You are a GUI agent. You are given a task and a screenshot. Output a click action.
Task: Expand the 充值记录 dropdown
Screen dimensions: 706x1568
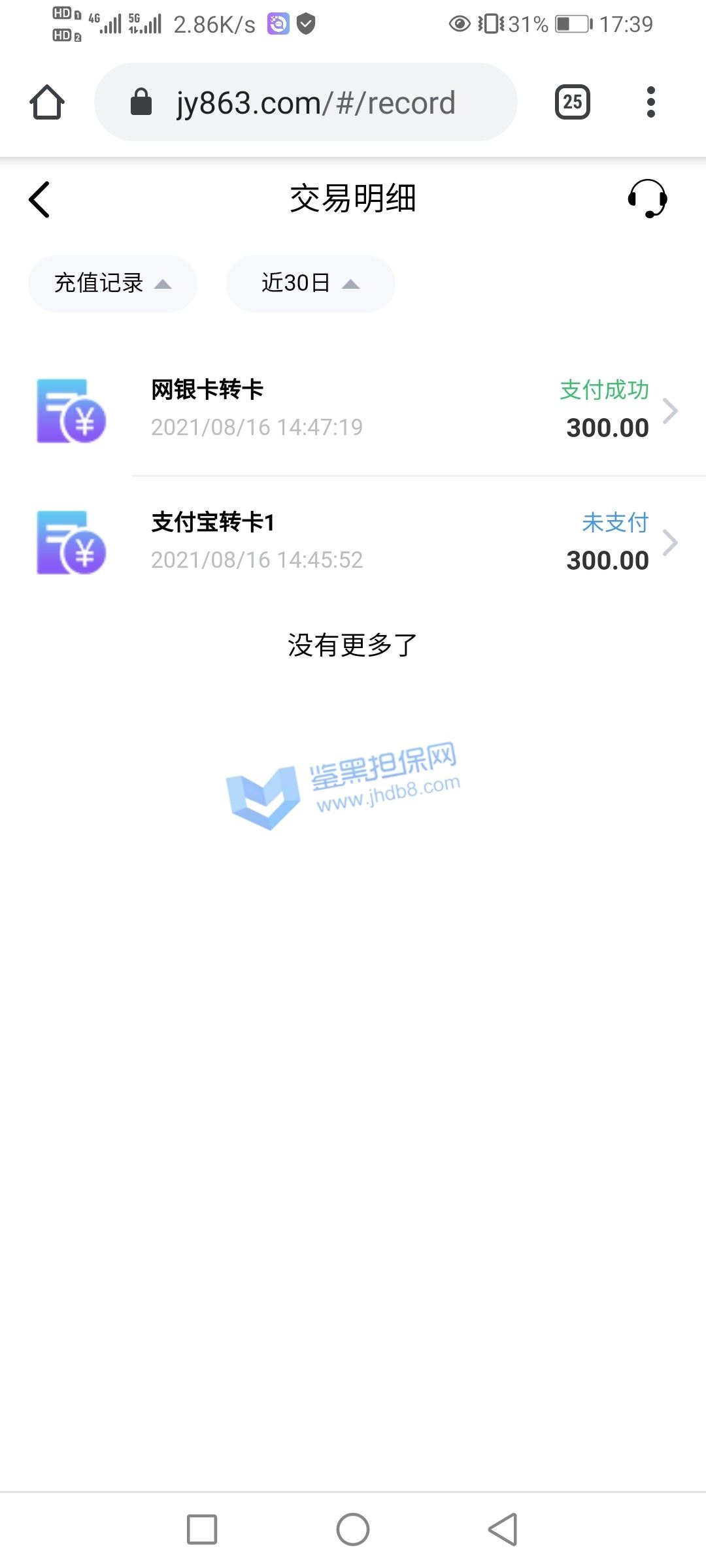click(112, 284)
